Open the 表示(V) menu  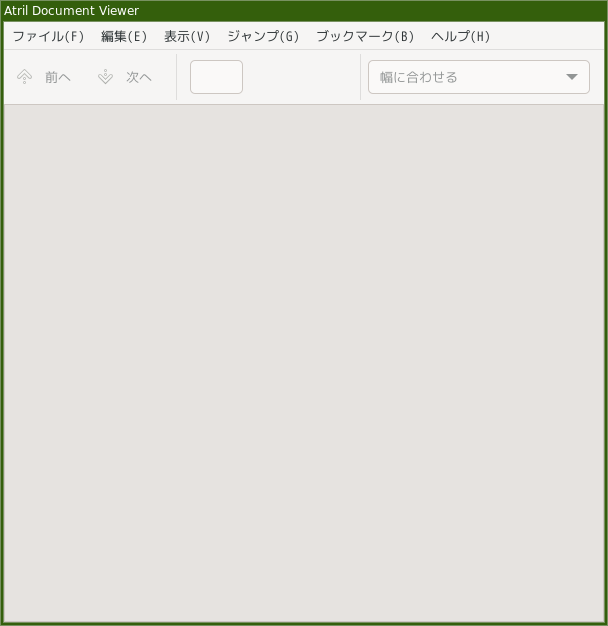(187, 36)
